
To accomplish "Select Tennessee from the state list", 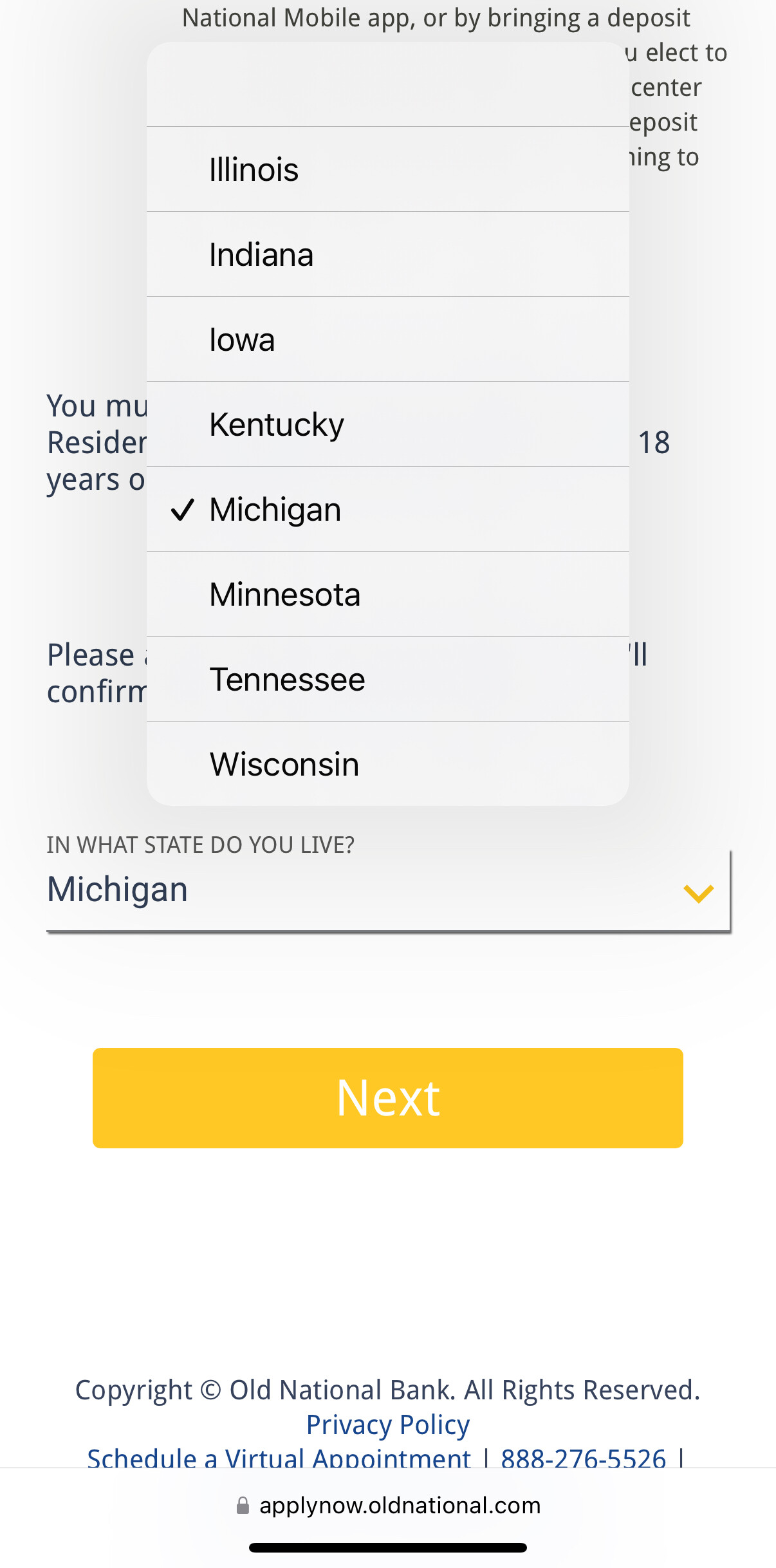I will tap(387, 680).
